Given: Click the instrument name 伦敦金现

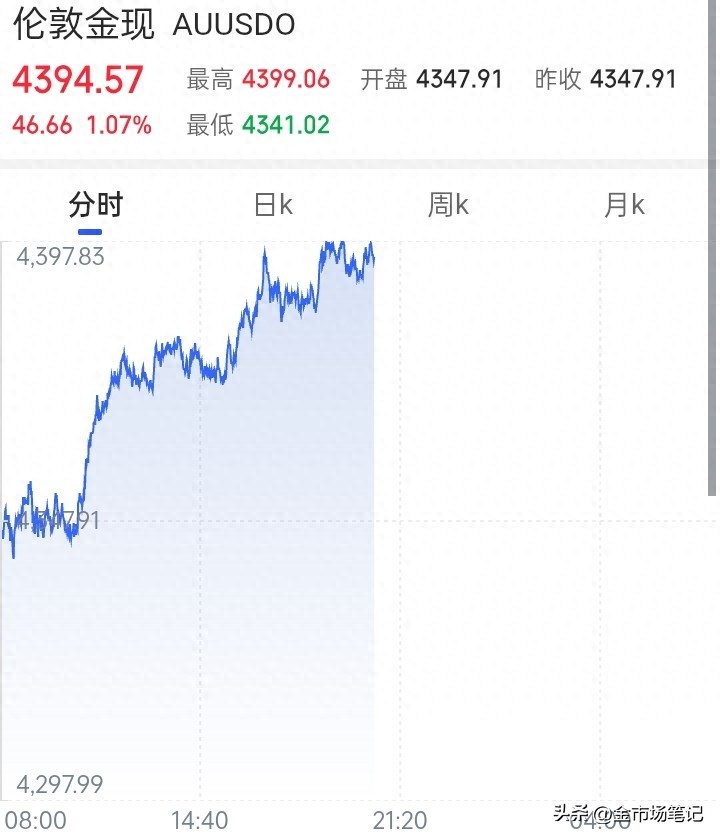Looking at the screenshot, I should [x=80, y=24].
